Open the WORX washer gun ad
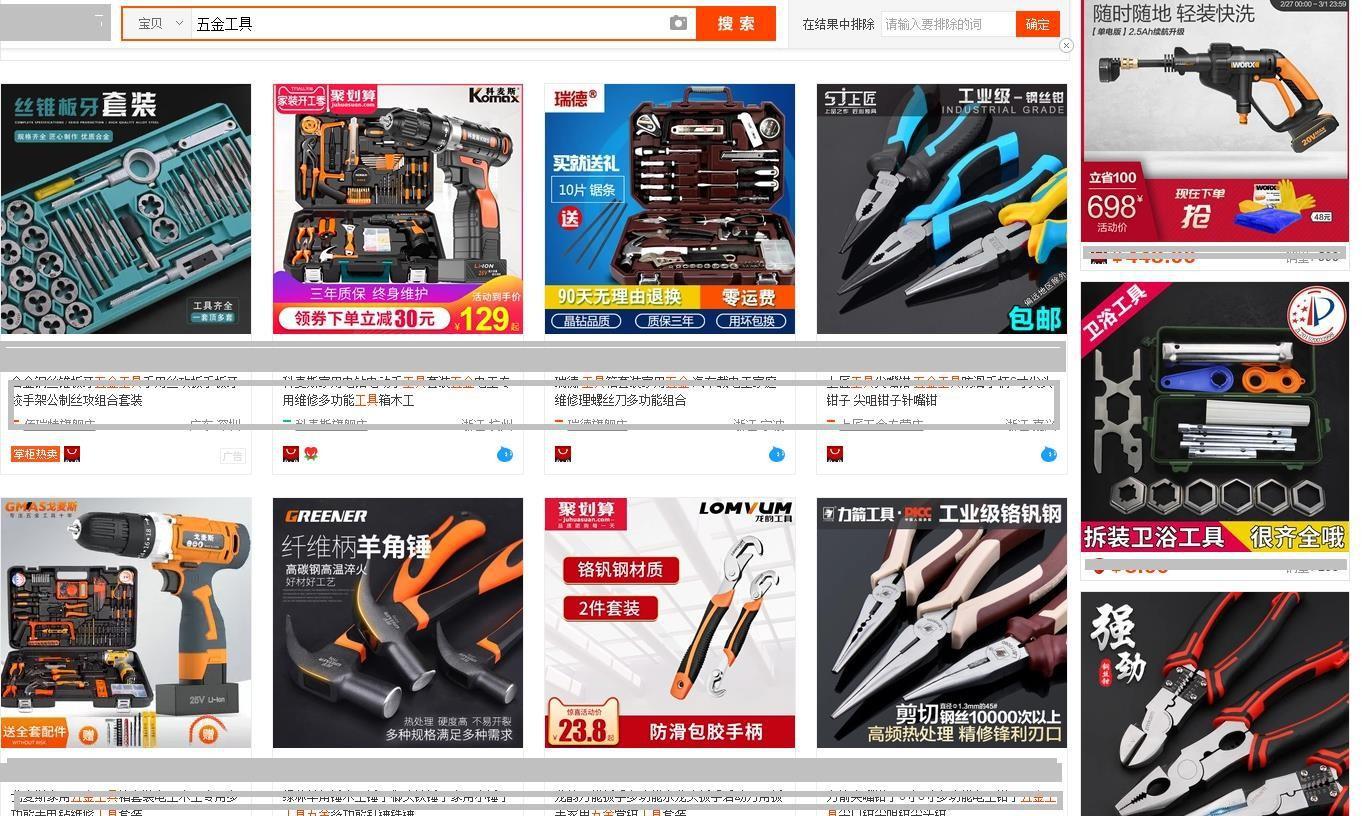The width and height of the screenshot is (1362, 816). [x=1214, y=120]
